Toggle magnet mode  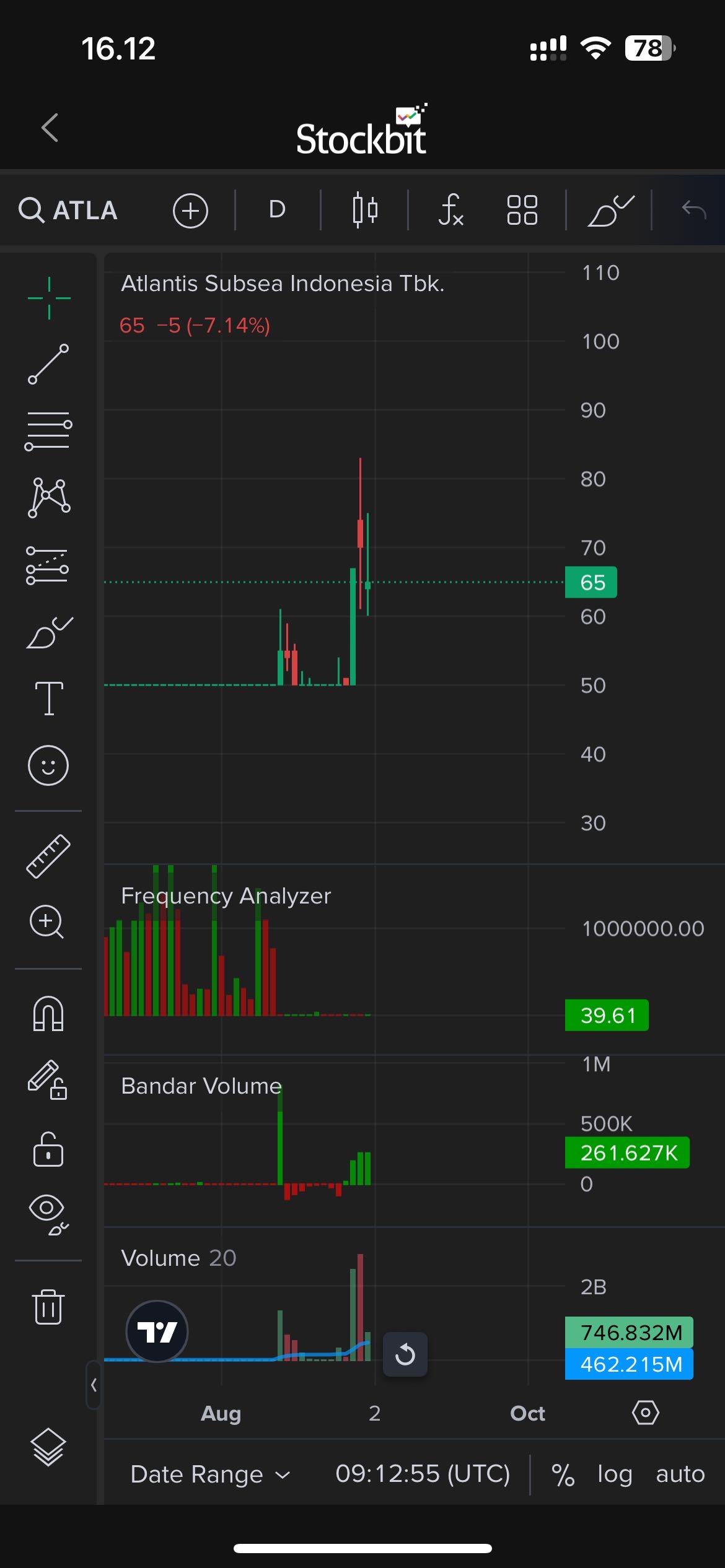(x=48, y=1014)
